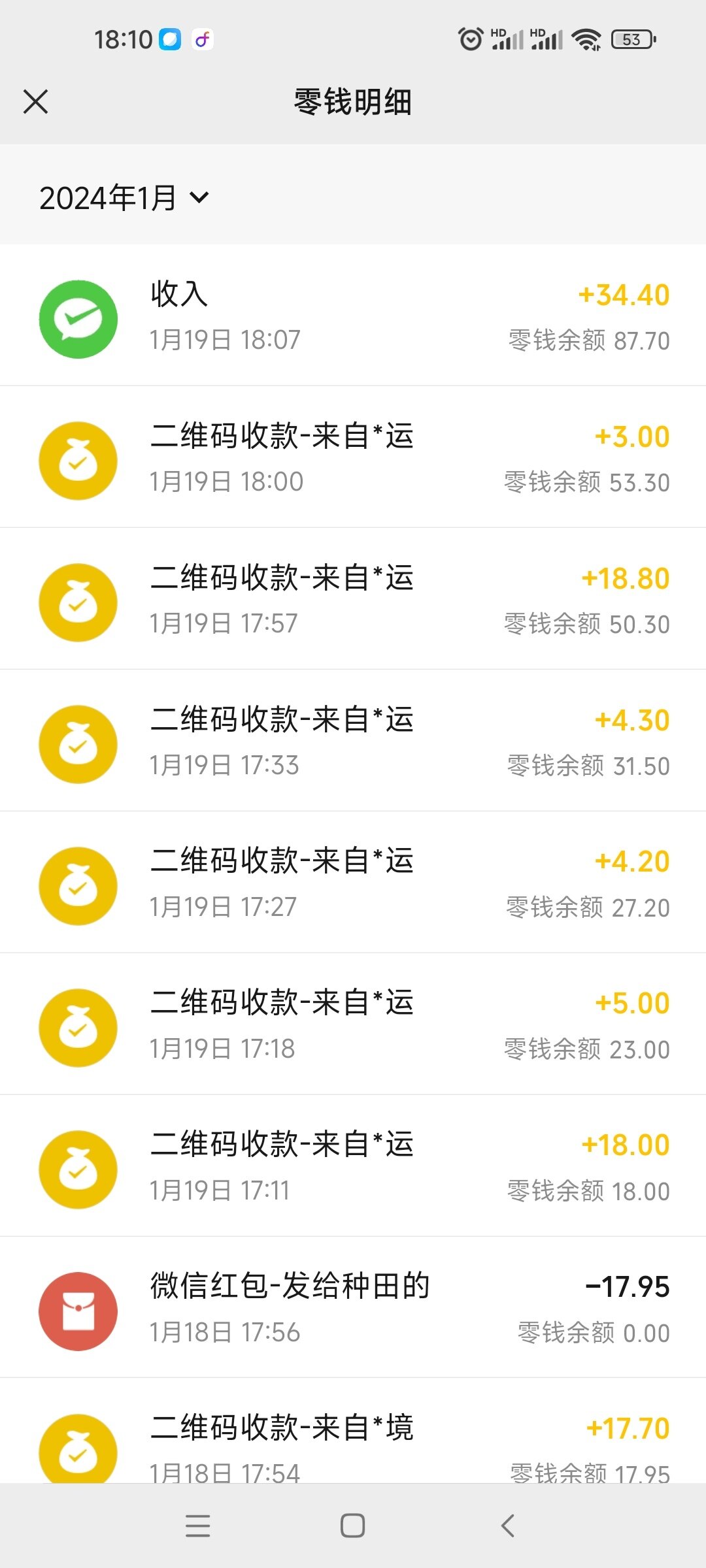Open the 17:11 二维码收款 +18.00 record
706x1568 pixels.
coord(353,1167)
